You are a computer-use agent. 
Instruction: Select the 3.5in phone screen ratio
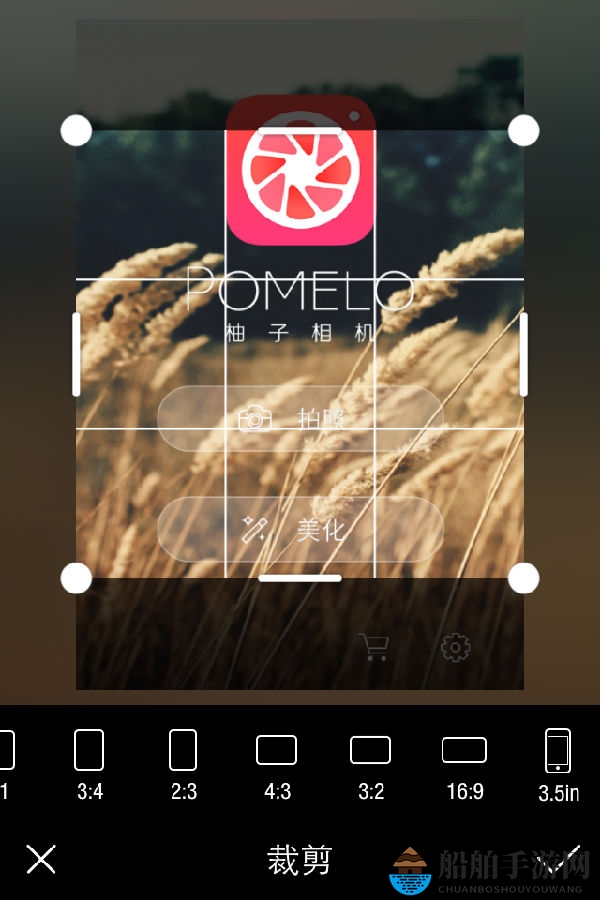558,764
